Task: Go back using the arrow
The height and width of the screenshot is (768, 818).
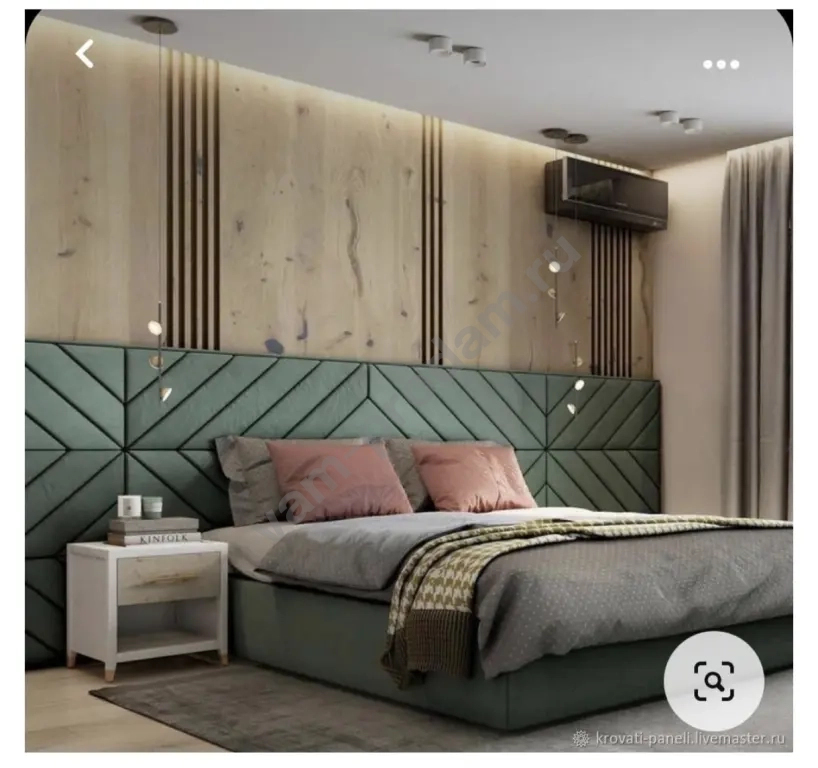Action: click(85, 54)
